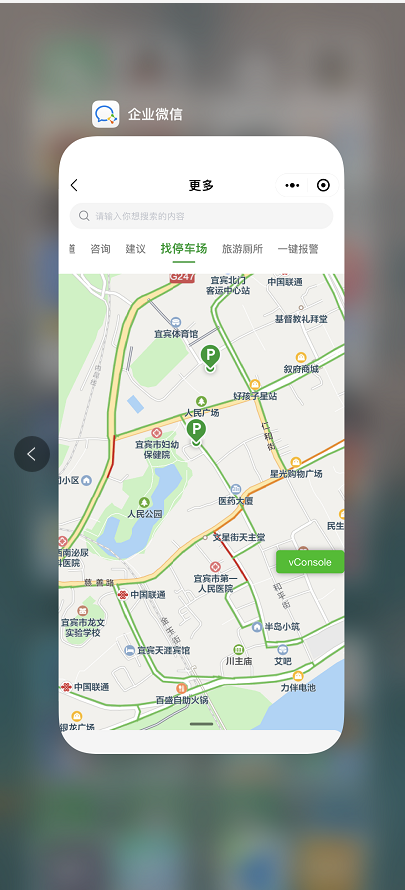Open the vConsole debug button

coord(310,562)
